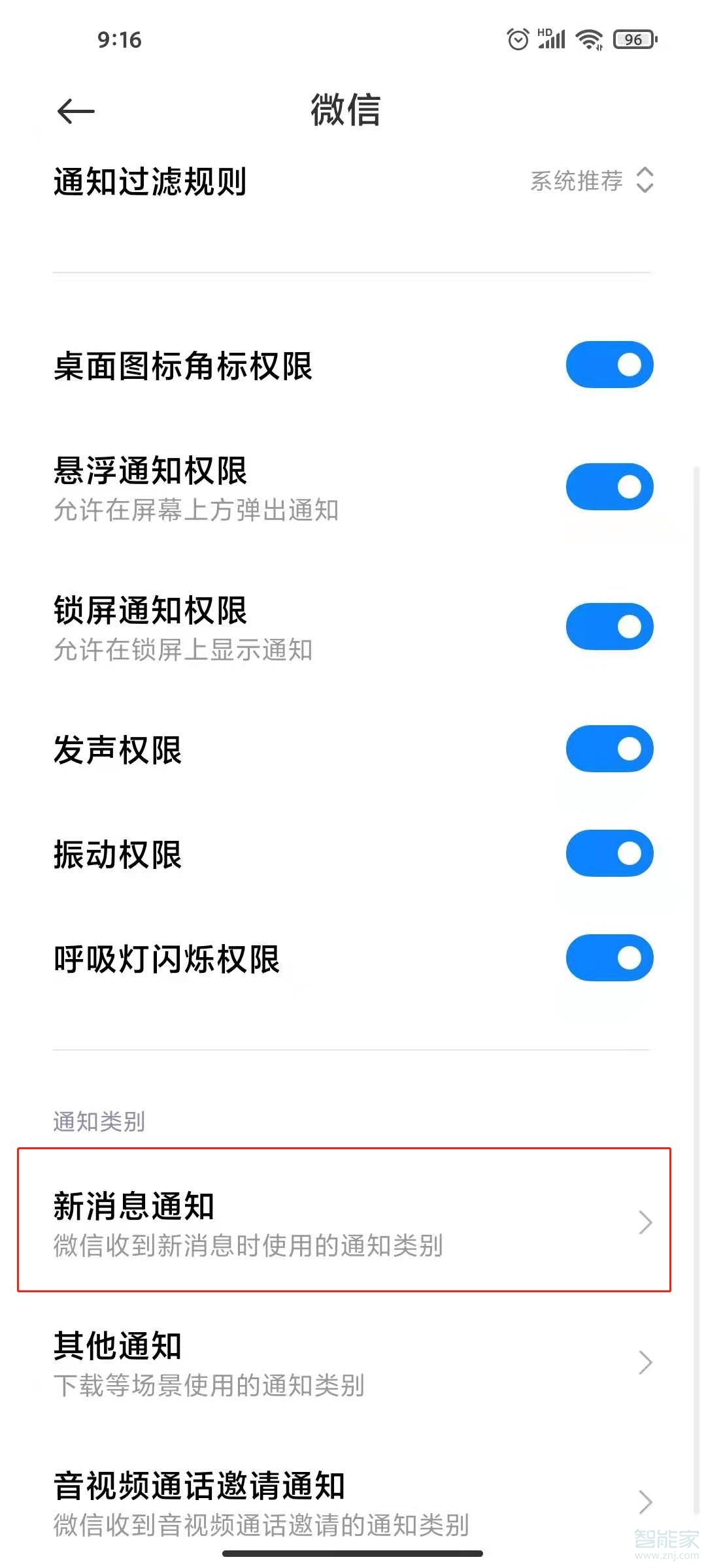Turn off the 桌面图标角标权限 switch

pyautogui.click(x=609, y=365)
